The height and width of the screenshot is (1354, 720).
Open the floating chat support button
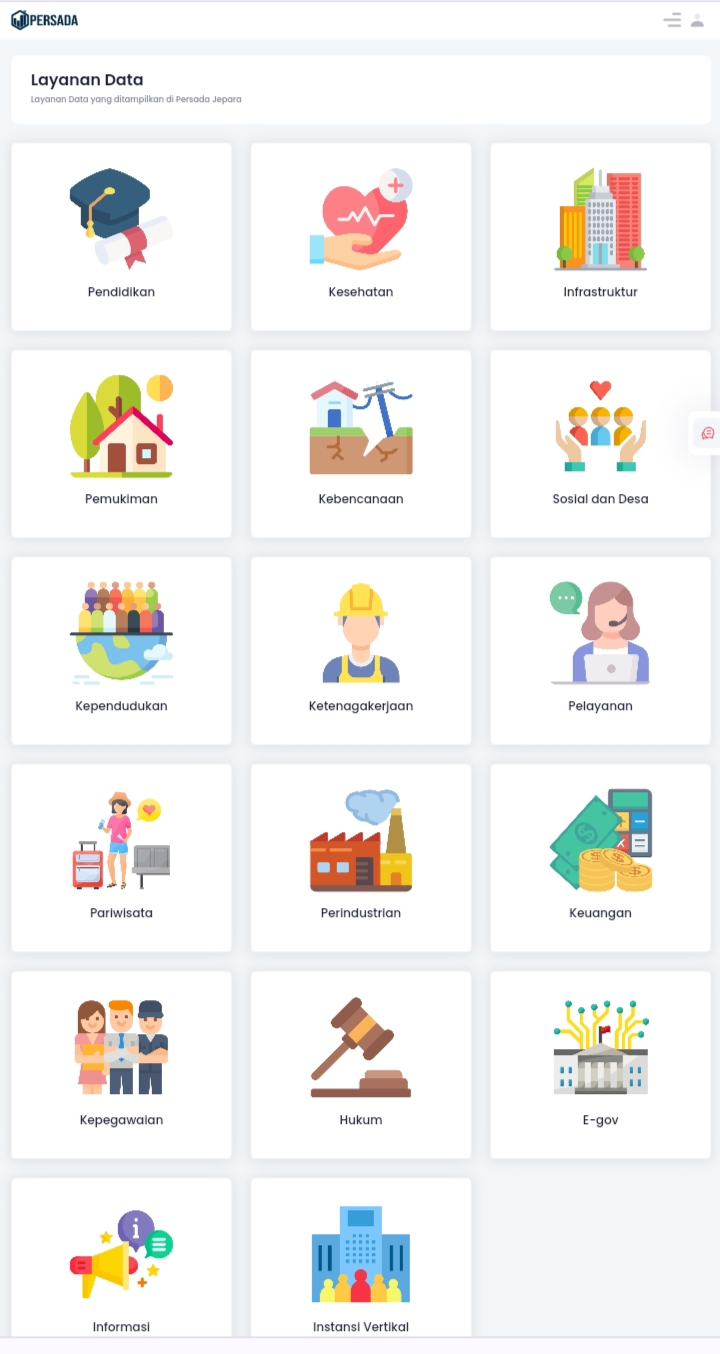(x=707, y=433)
